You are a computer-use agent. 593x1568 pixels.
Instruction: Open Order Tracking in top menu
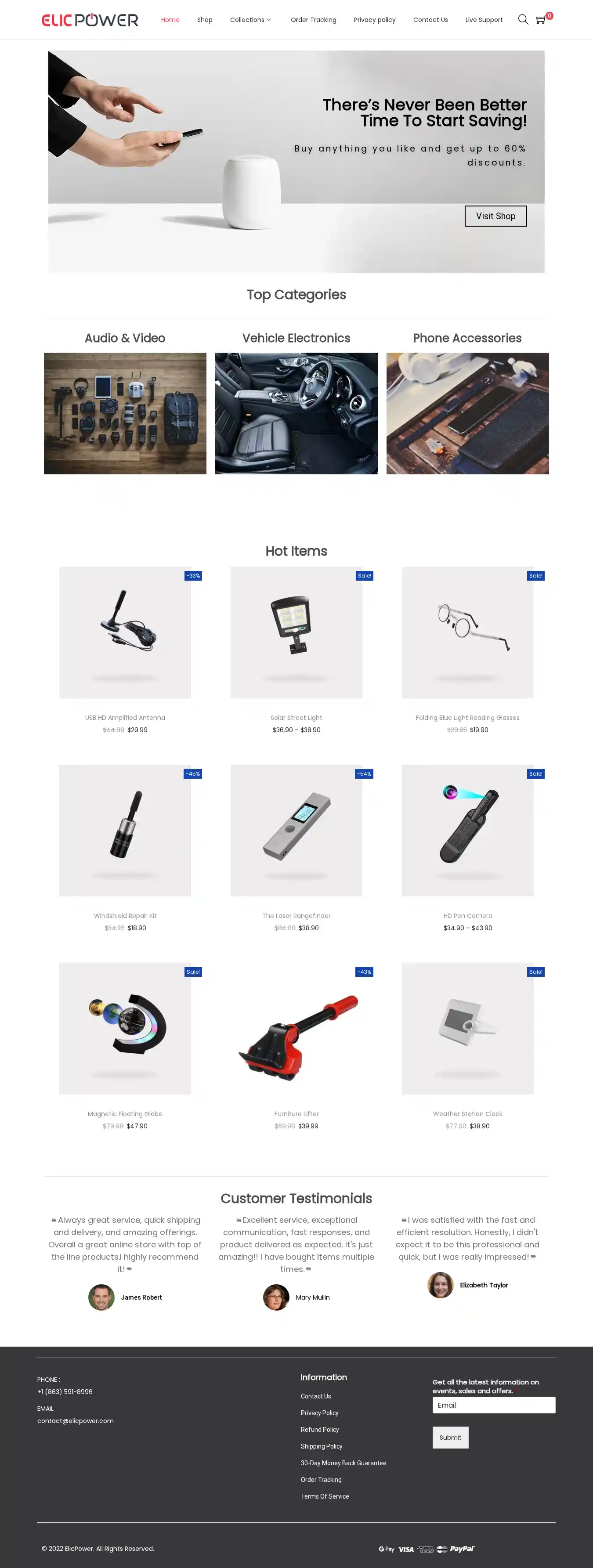point(313,20)
